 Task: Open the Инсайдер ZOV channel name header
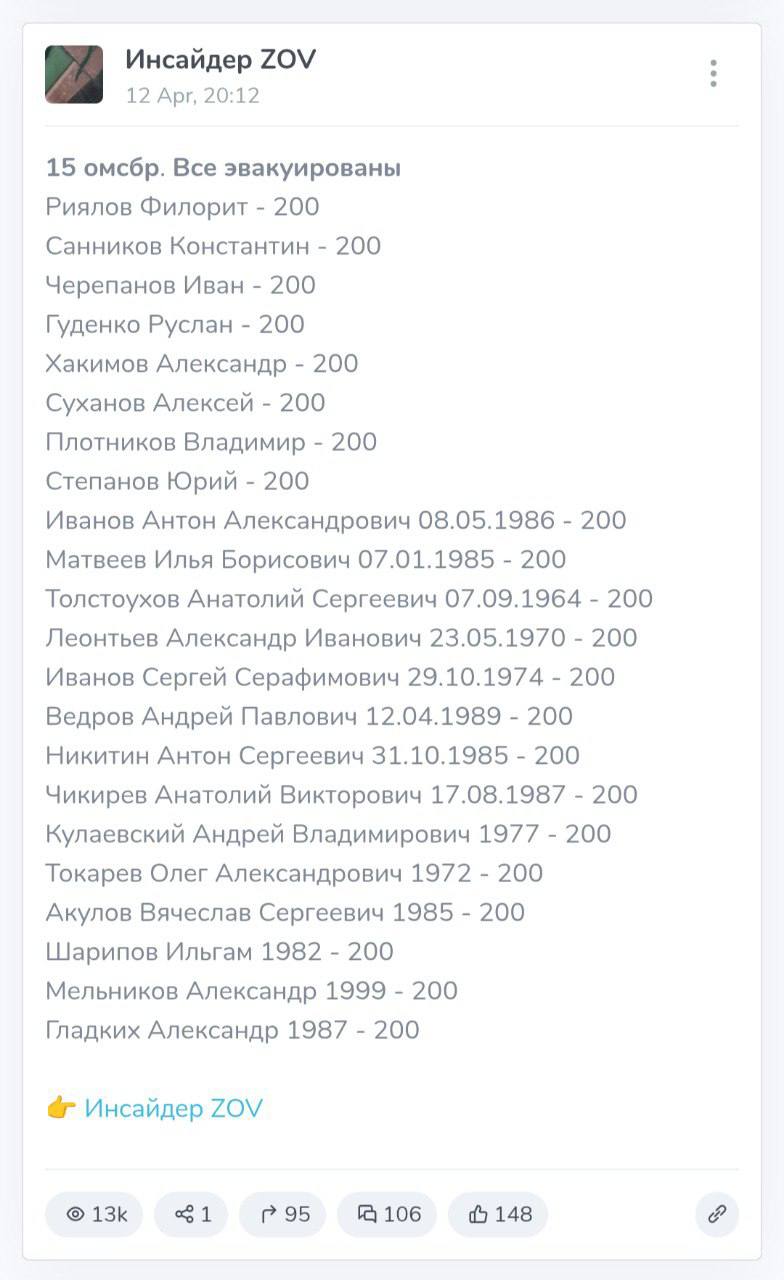220,60
